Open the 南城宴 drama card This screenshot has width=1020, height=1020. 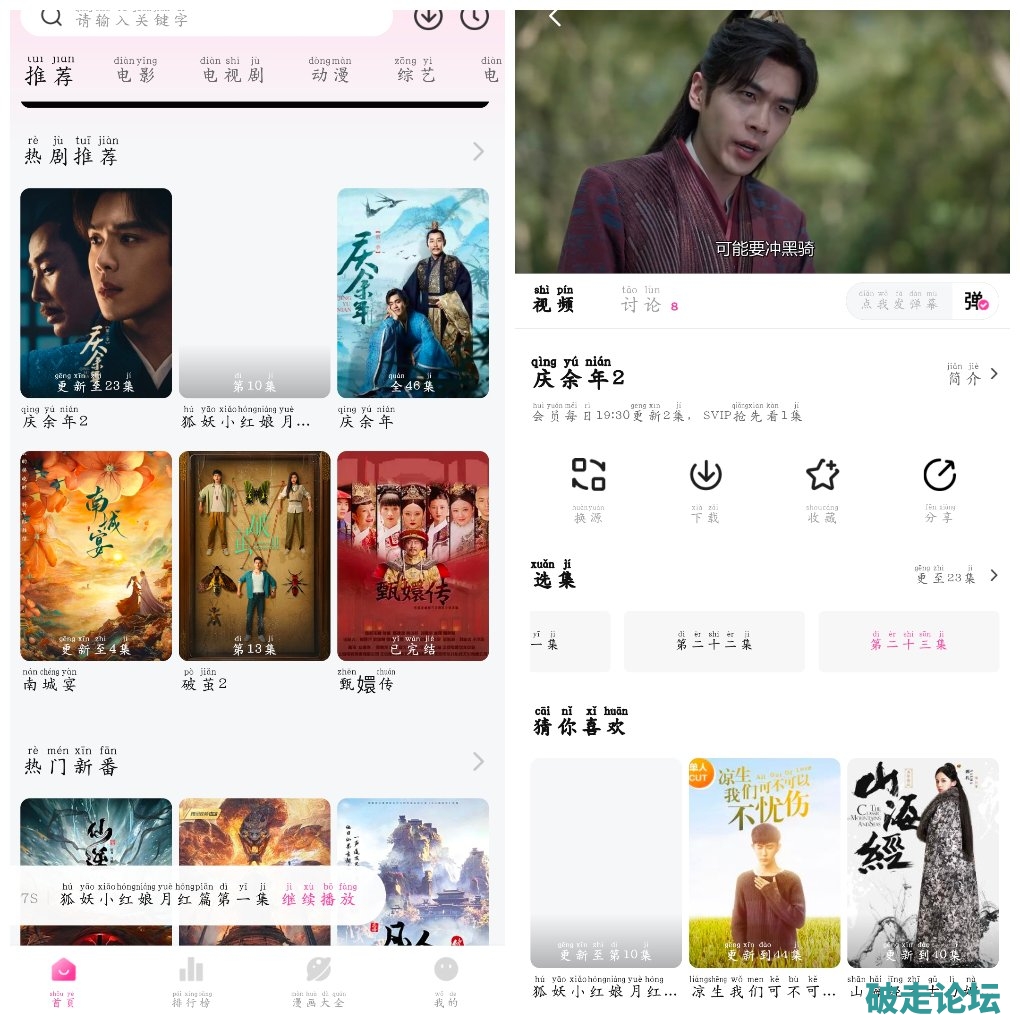point(96,555)
